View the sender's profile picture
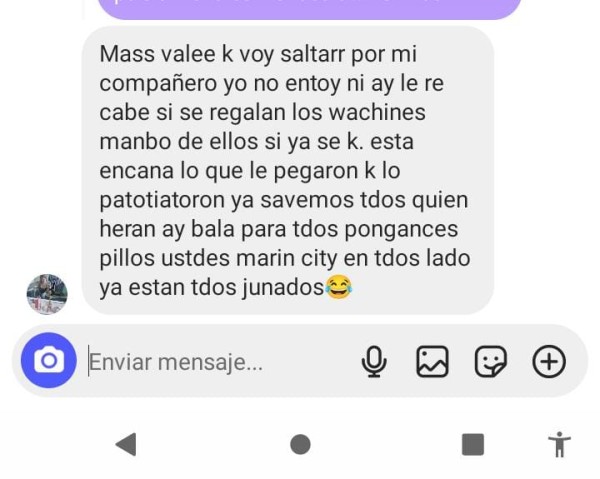The width and height of the screenshot is (600, 479). coord(46,294)
